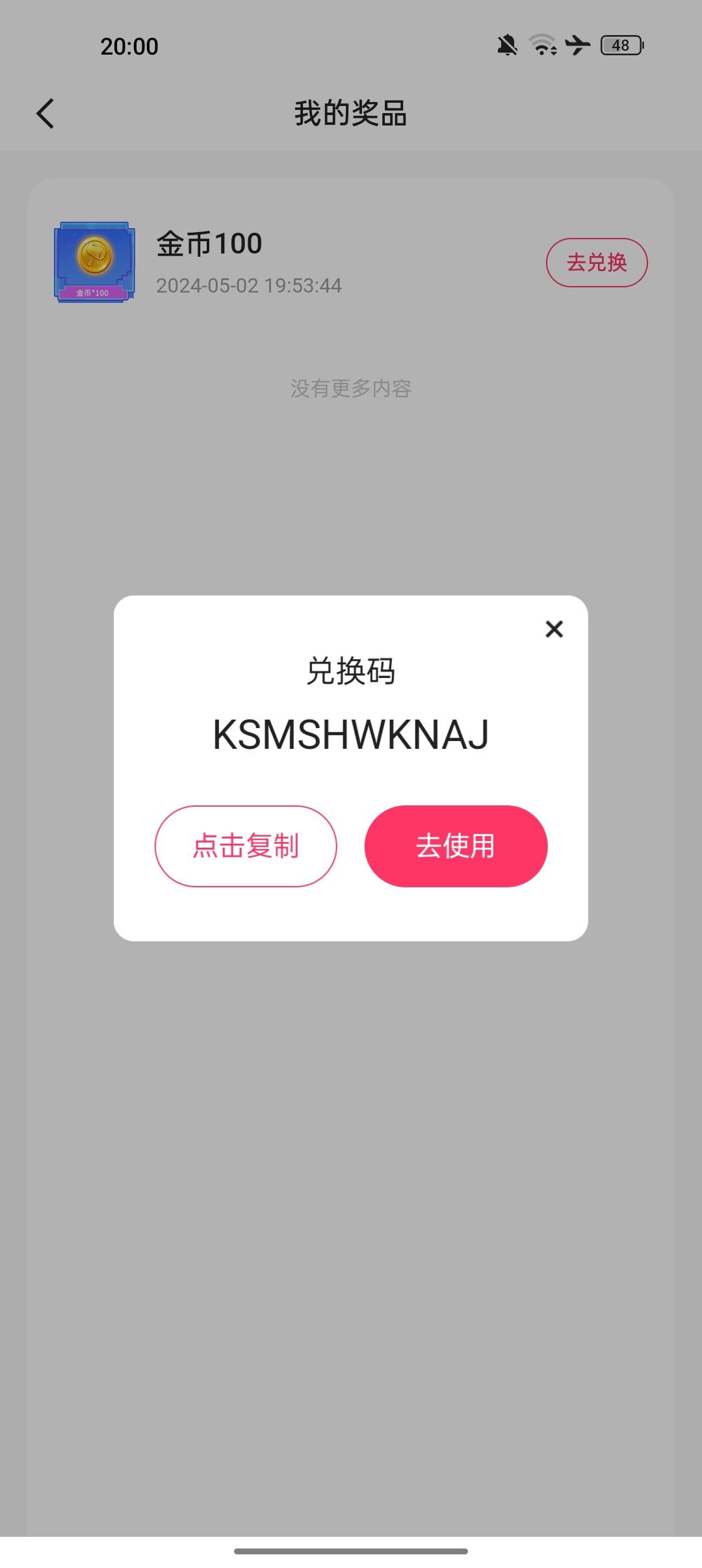This screenshot has height=1568, width=702.
Task: Tap the notification muted icon in status bar
Action: (506, 46)
